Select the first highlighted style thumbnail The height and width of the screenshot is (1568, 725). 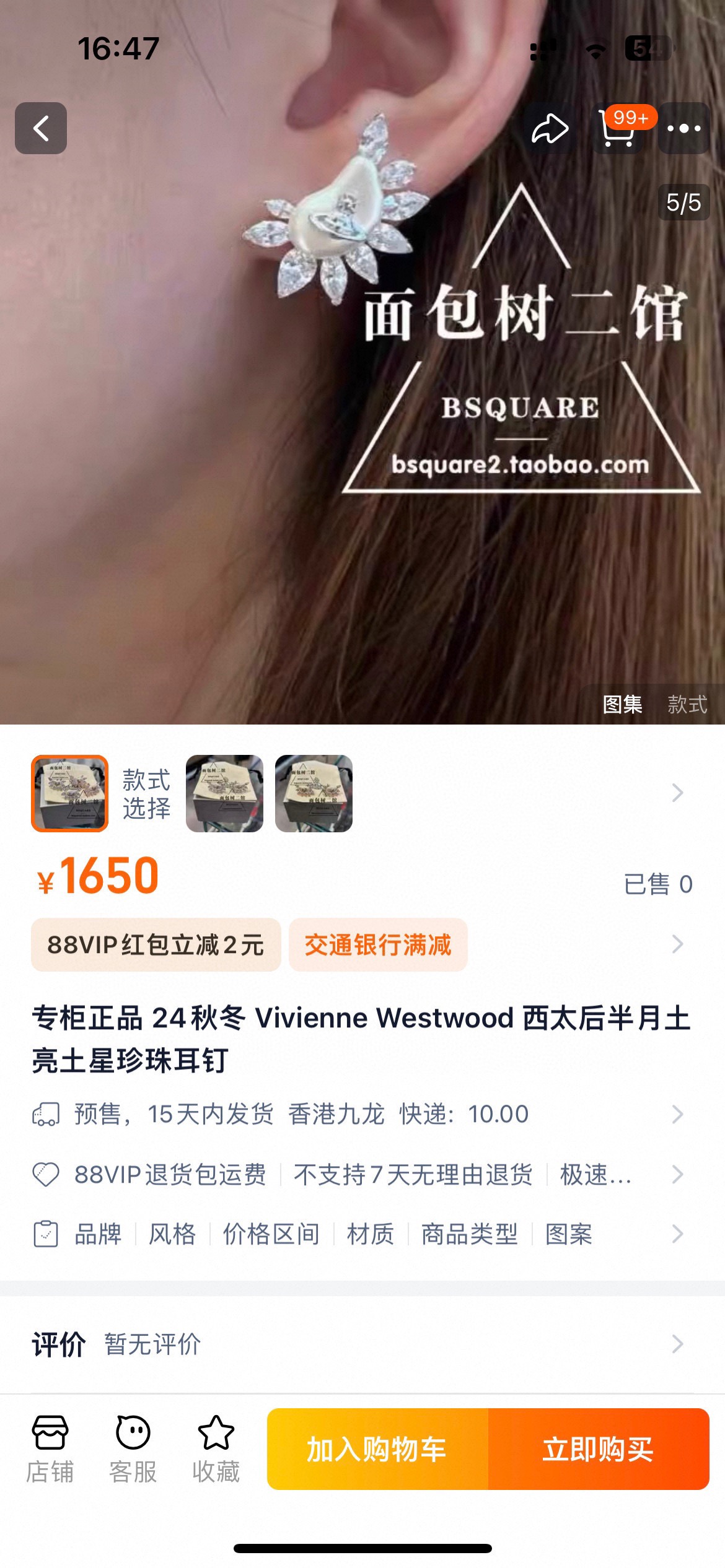point(70,793)
